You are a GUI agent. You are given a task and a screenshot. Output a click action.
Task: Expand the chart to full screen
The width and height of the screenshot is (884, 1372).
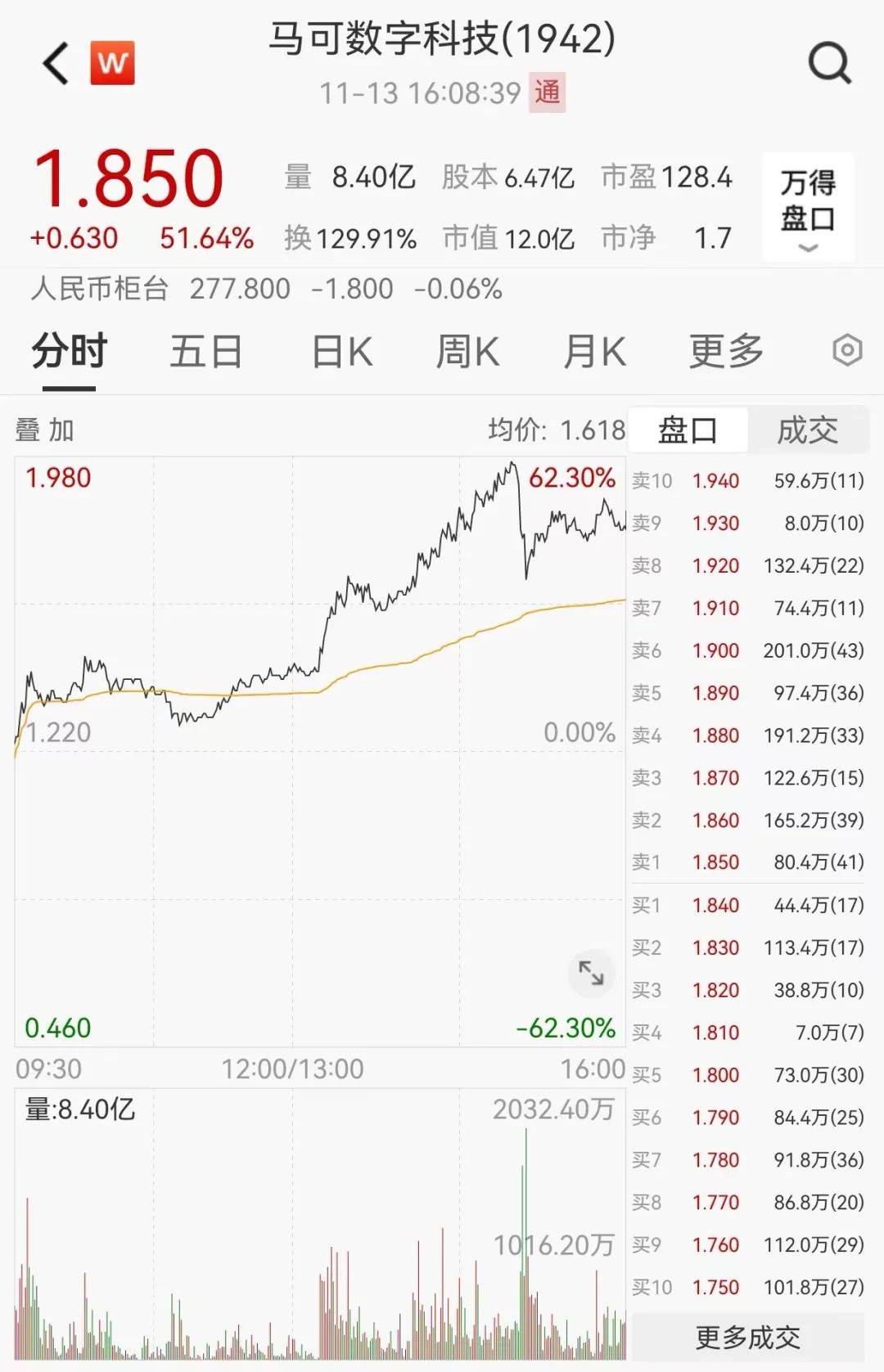coord(591,973)
